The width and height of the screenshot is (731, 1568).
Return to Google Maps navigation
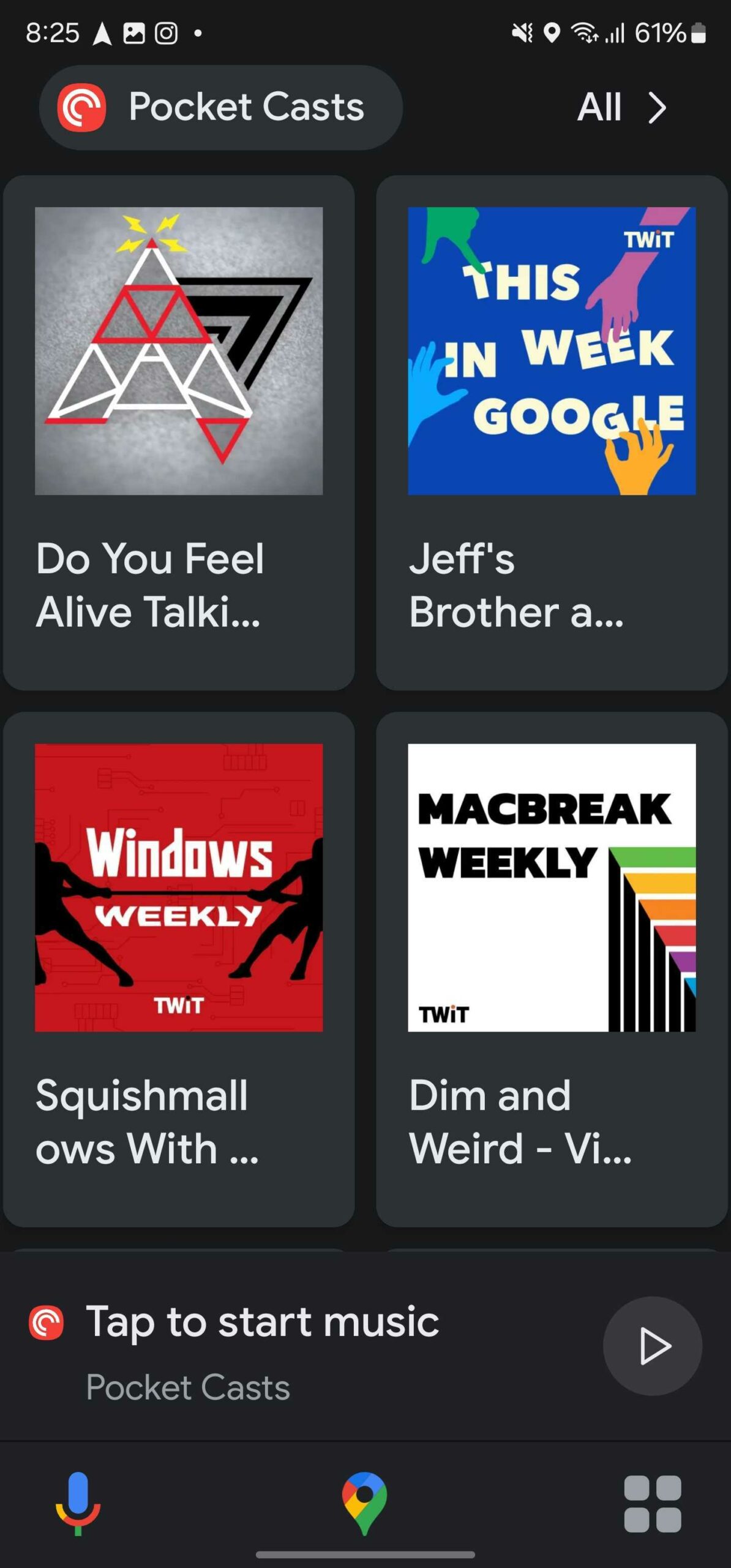(365, 1504)
